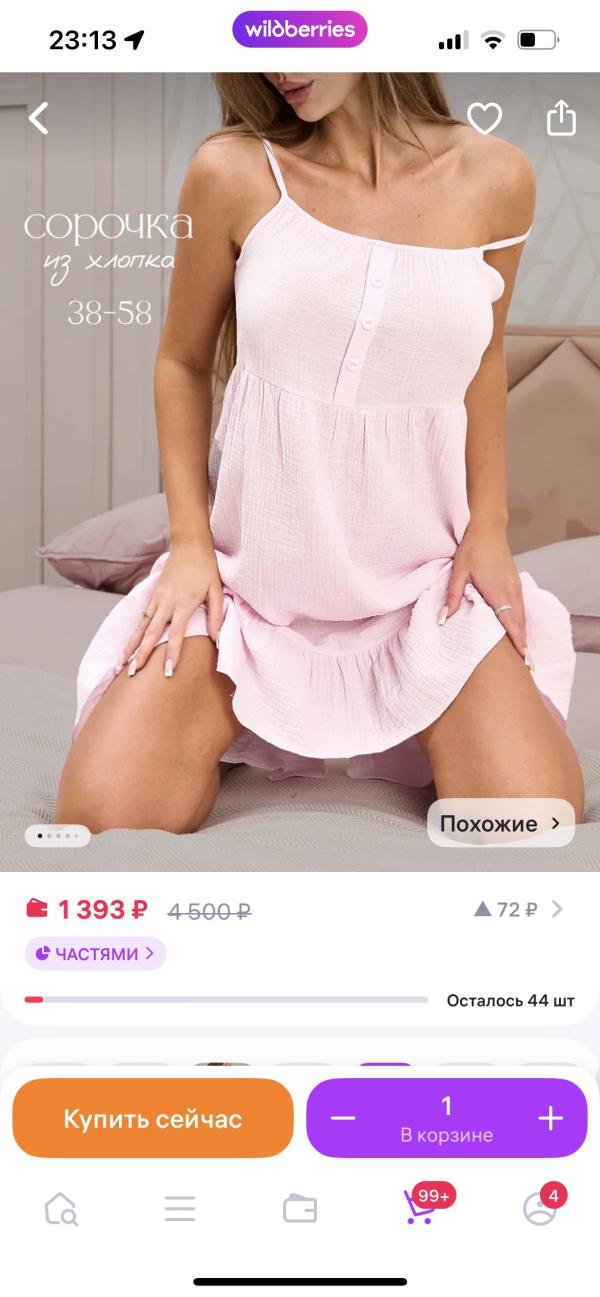Viewport: 600px width, 1297px height.
Task: Open the cart with 99+ items
Action: [x=420, y=1207]
